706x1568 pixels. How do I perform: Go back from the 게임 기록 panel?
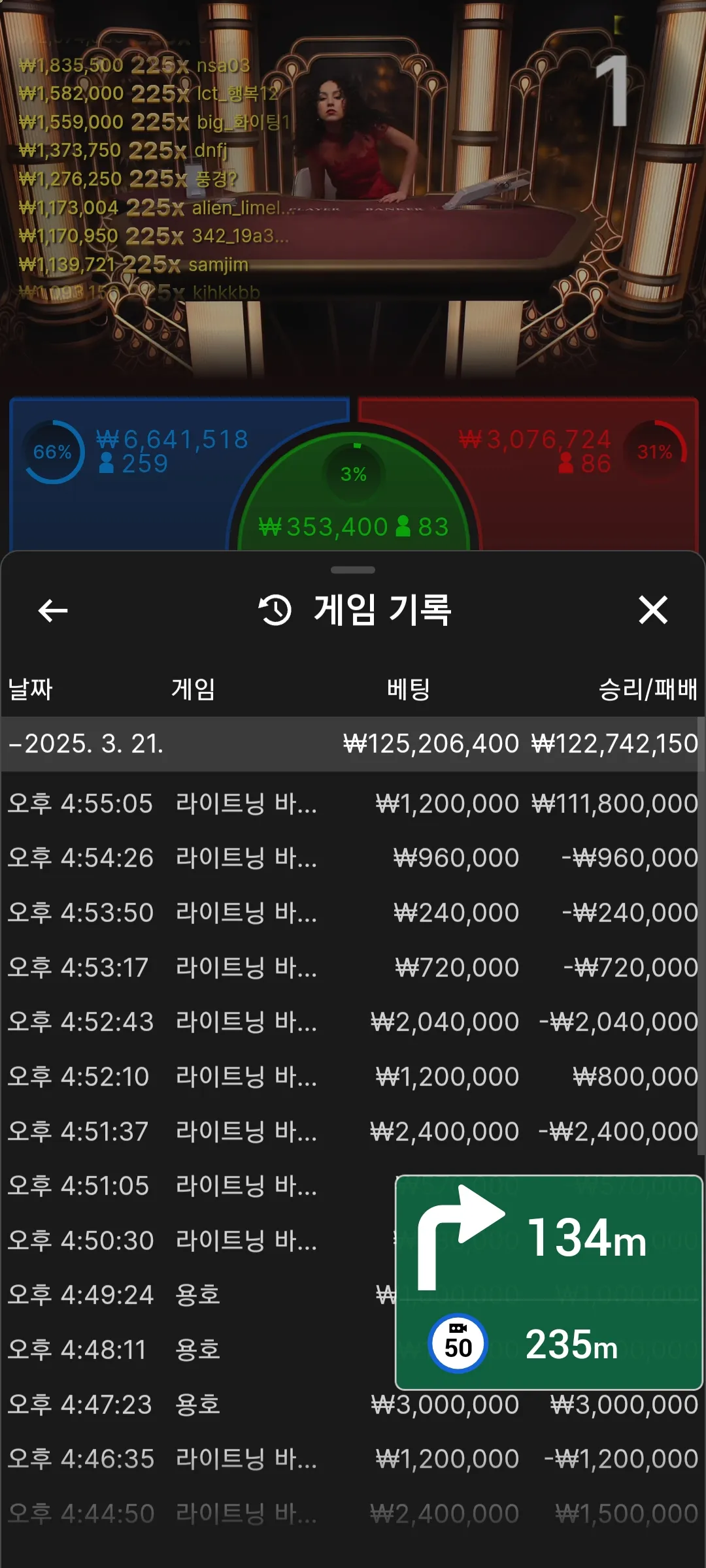pyautogui.click(x=53, y=611)
